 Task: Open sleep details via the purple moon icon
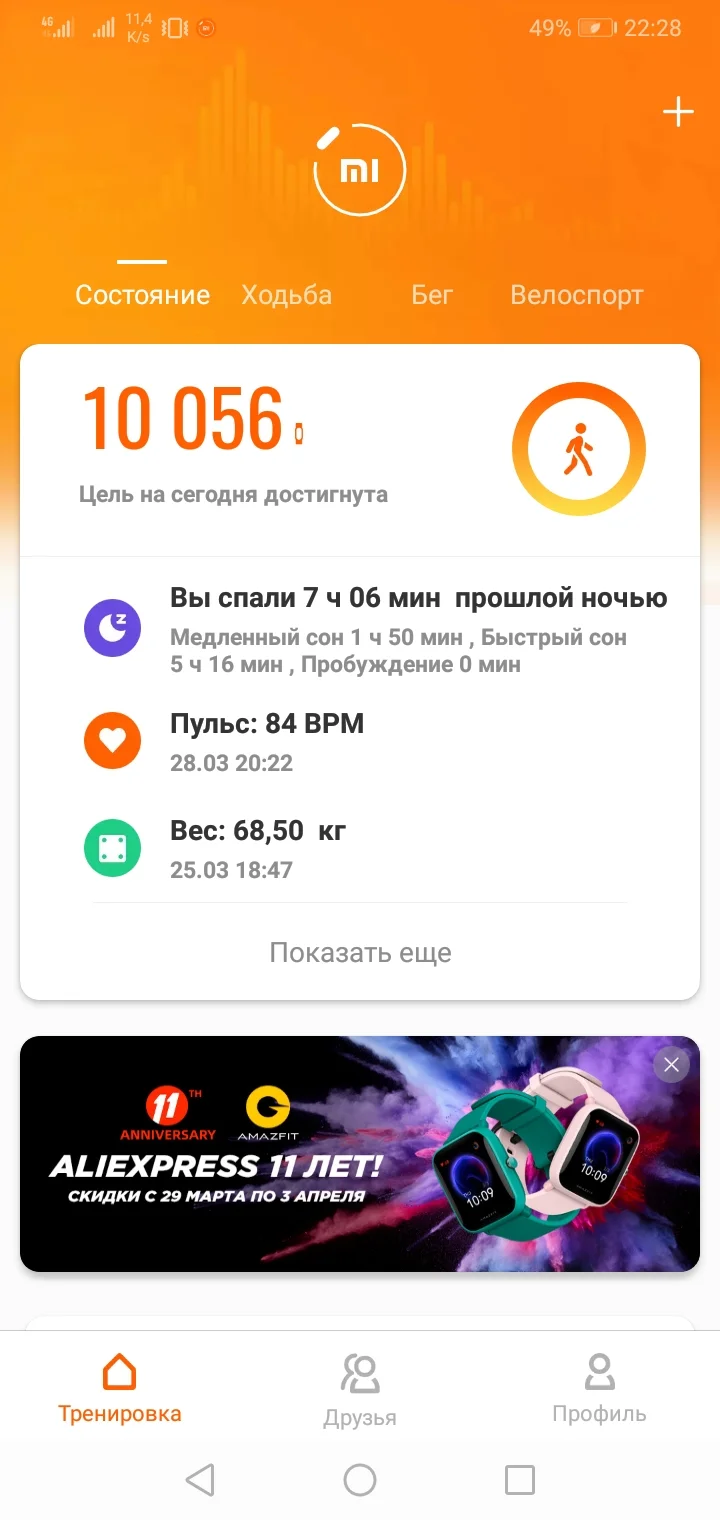pos(112,628)
